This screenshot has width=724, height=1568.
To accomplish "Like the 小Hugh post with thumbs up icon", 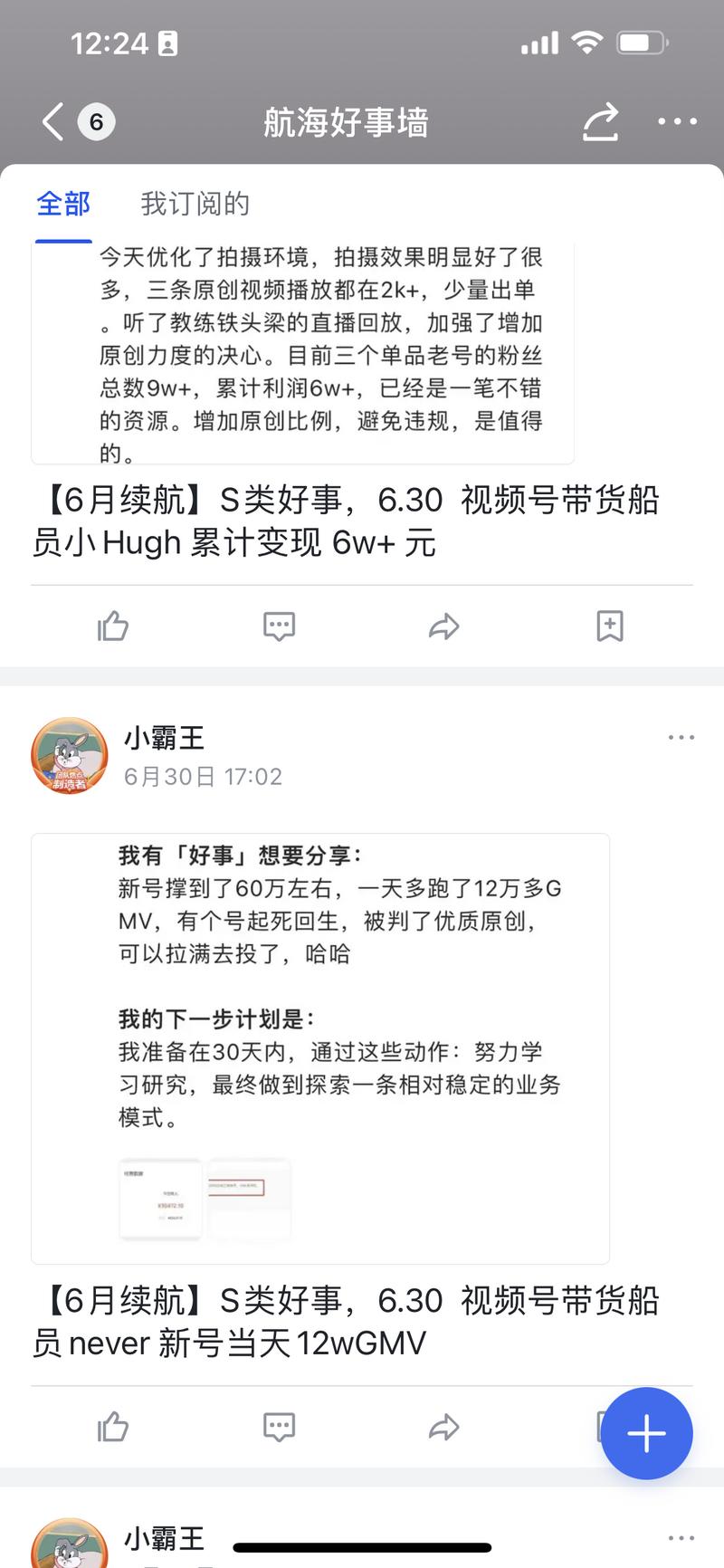I will point(112,626).
